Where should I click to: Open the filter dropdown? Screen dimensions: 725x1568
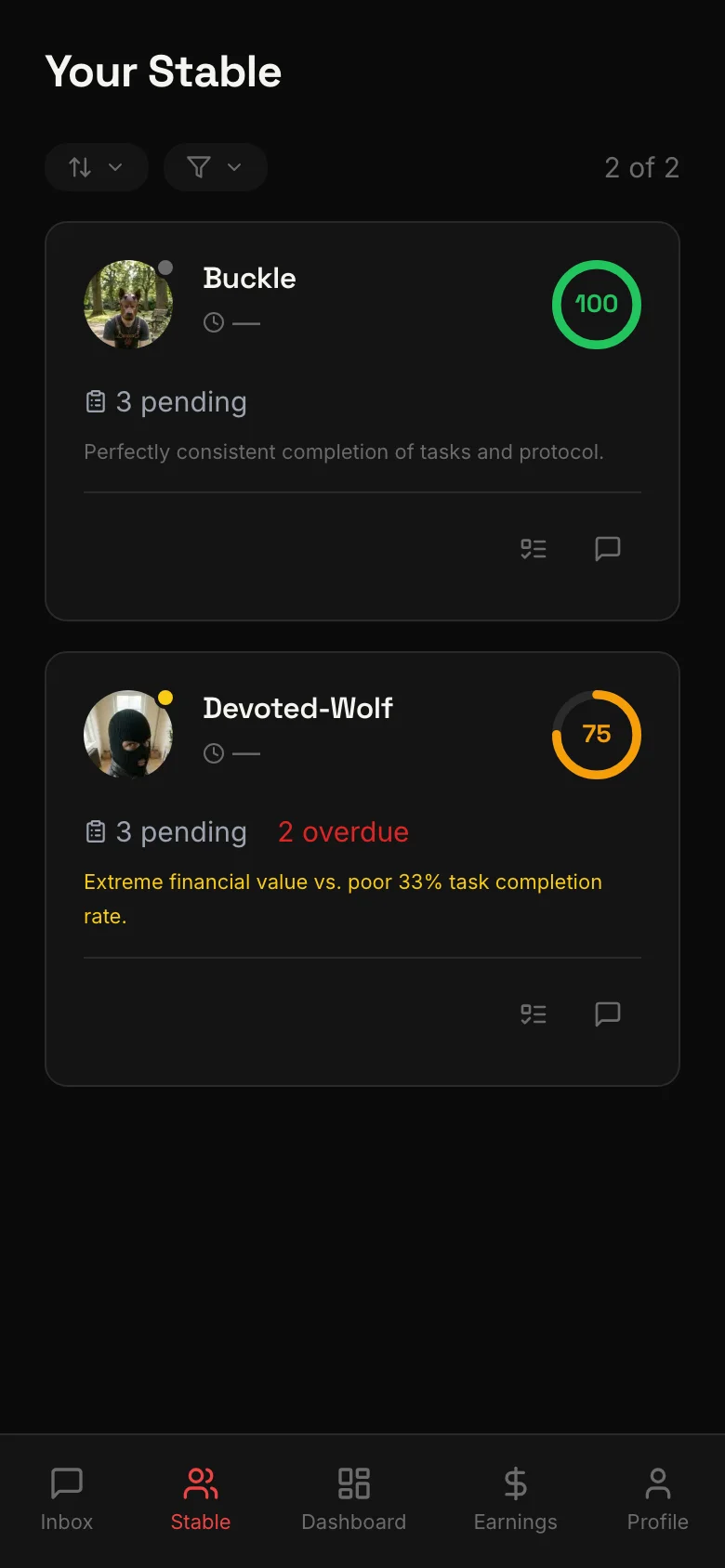point(215,167)
